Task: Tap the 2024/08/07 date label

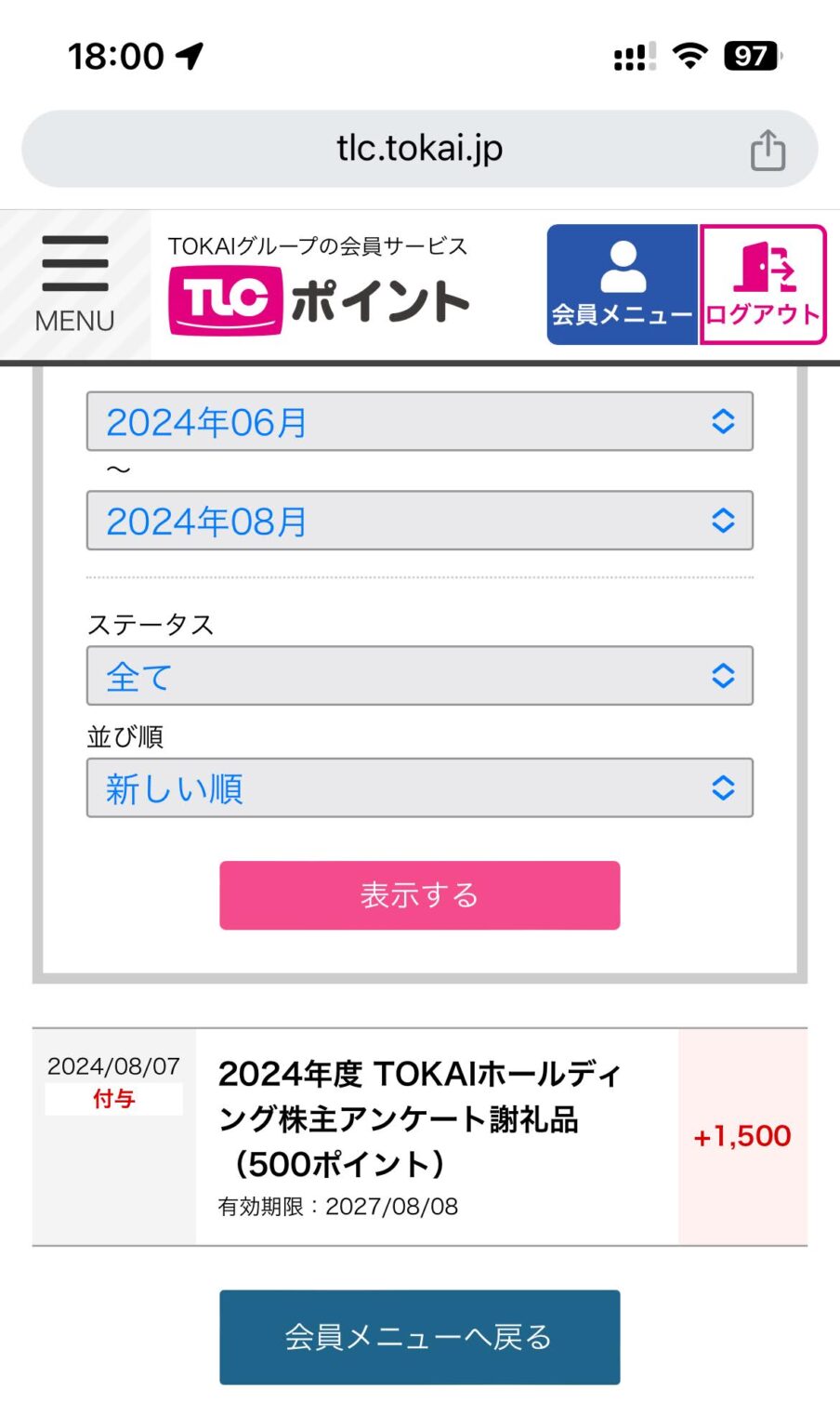Action: tap(113, 1066)
